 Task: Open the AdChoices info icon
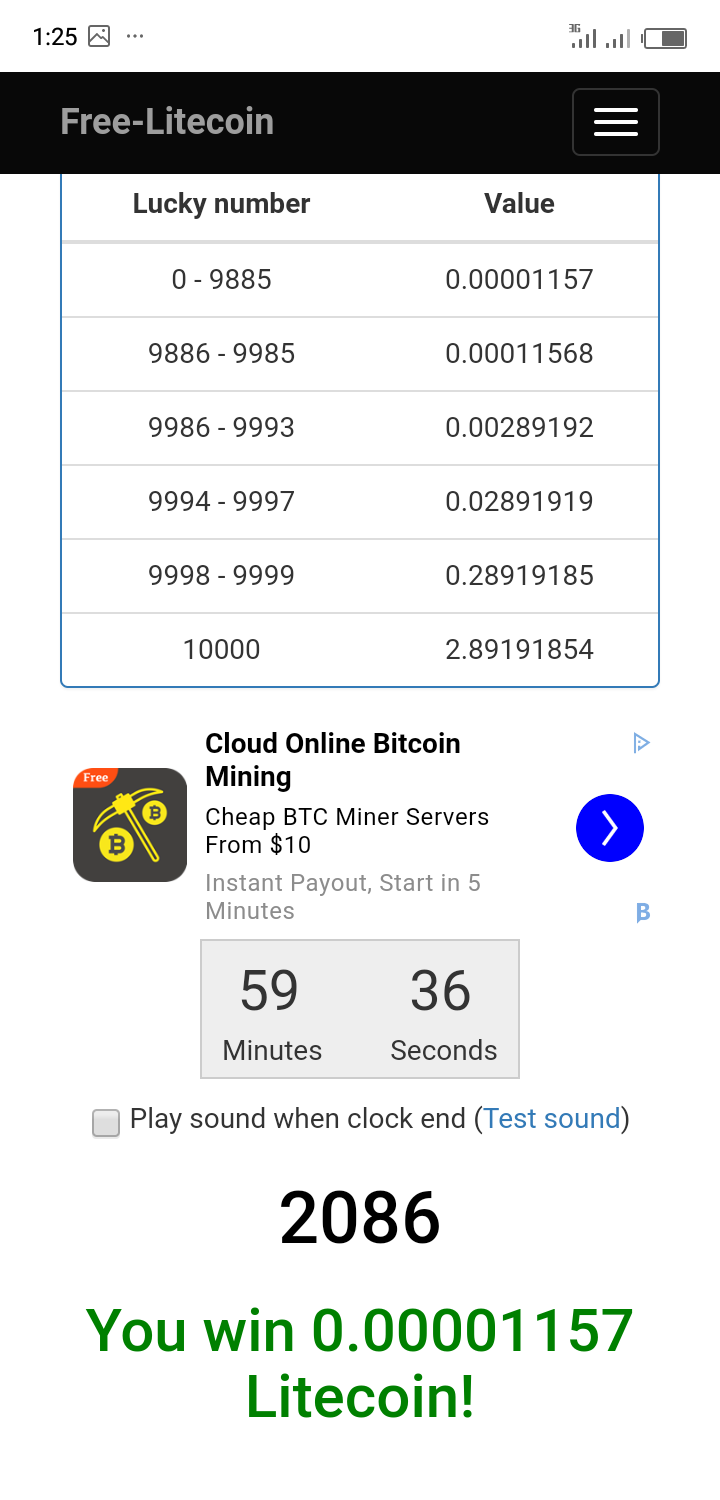pyautogui.click(x=642, y=743)
